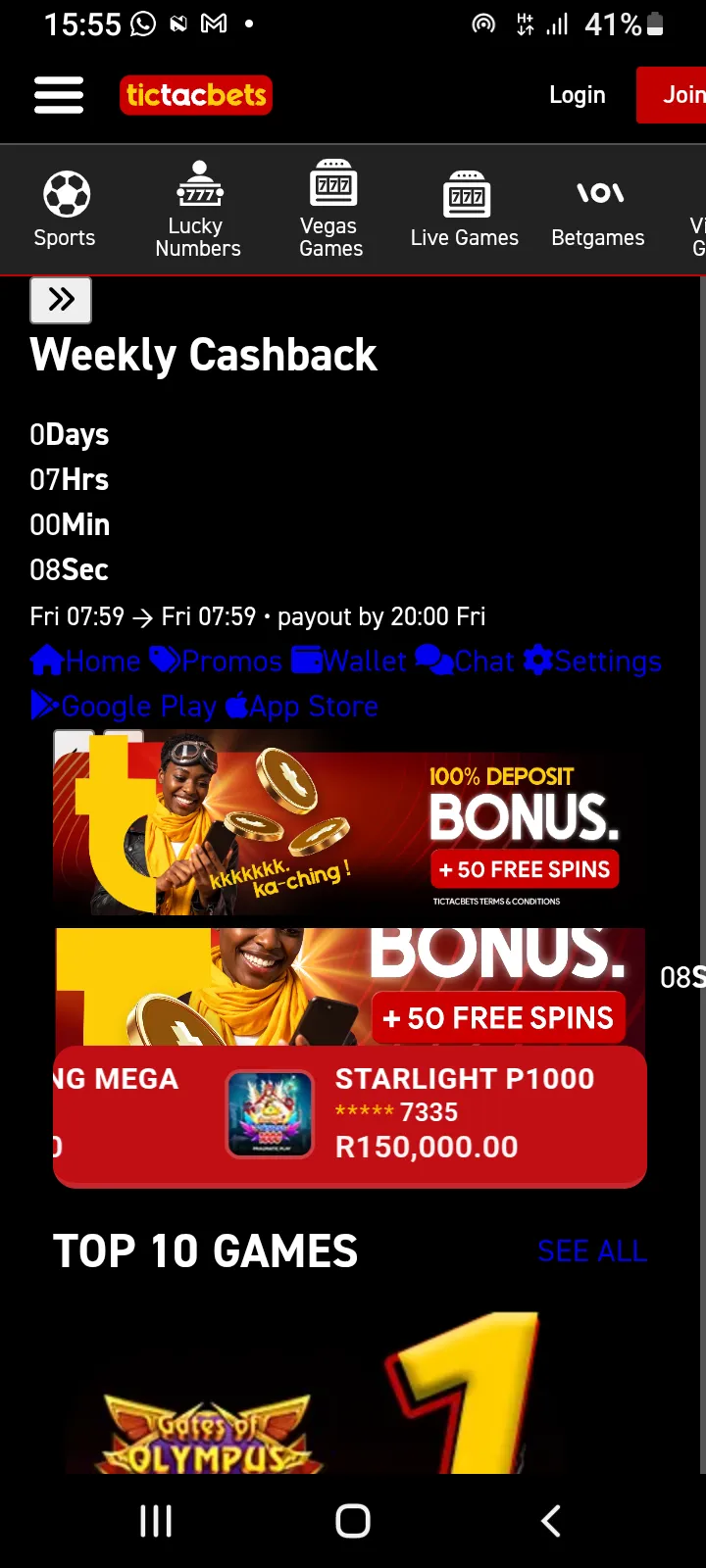Click the tictacbets logo
The image size is (706, 1568).
(x=195, y=95)
